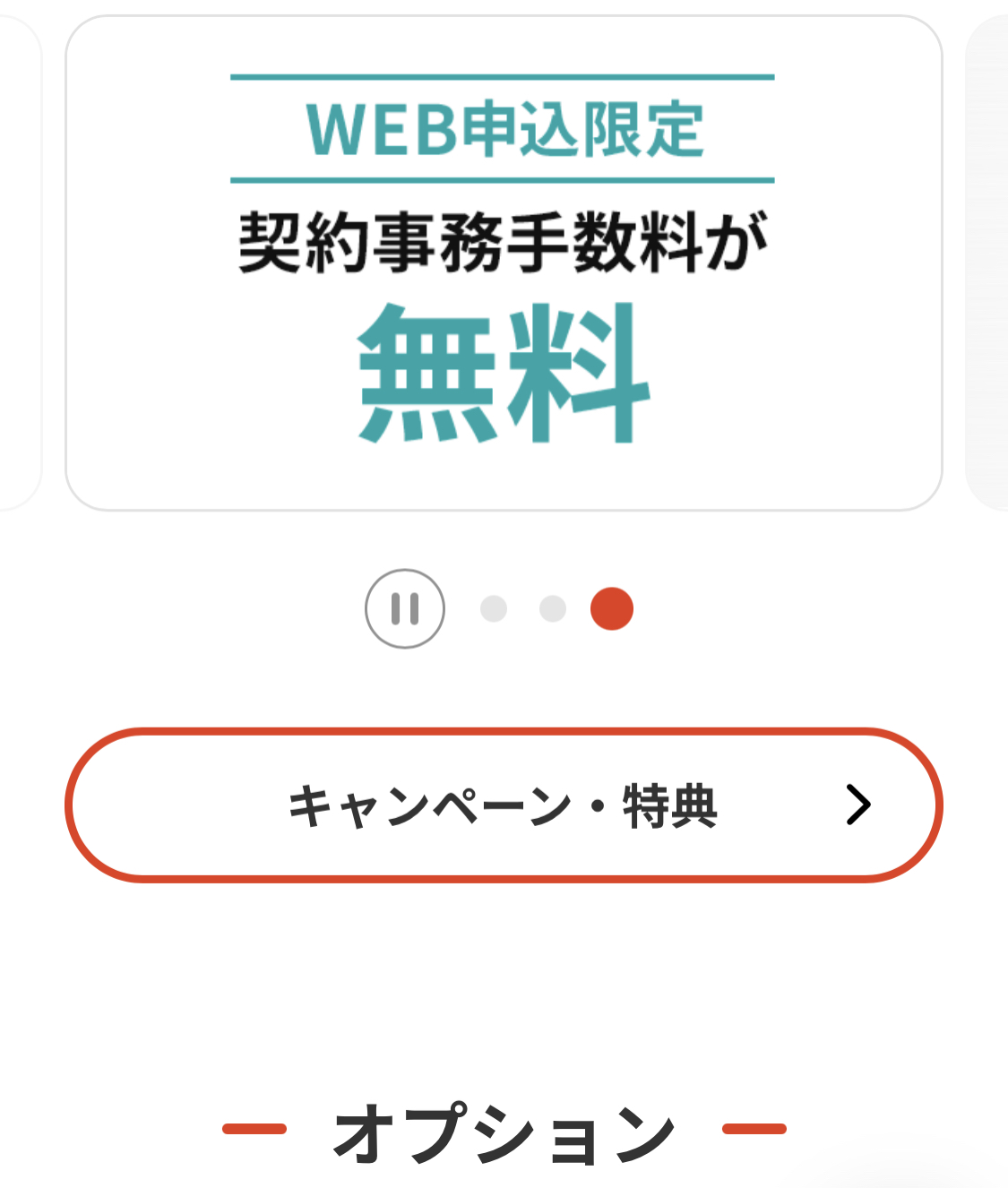Pause the campaign carousel autoplay
The image size is (1008, 1188).
point(405,608)
